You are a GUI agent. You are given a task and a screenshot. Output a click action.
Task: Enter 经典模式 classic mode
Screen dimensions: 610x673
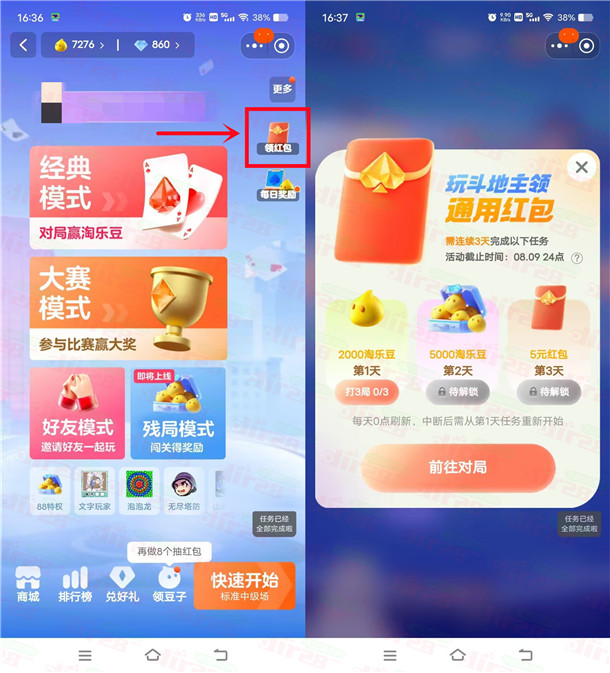(x=128, y=197)
